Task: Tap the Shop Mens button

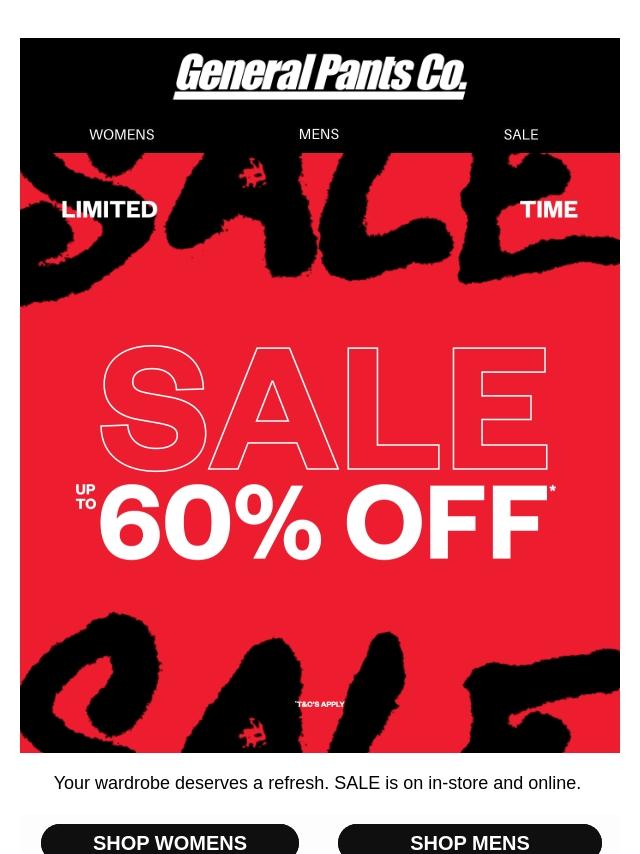Action: point(470,841)
